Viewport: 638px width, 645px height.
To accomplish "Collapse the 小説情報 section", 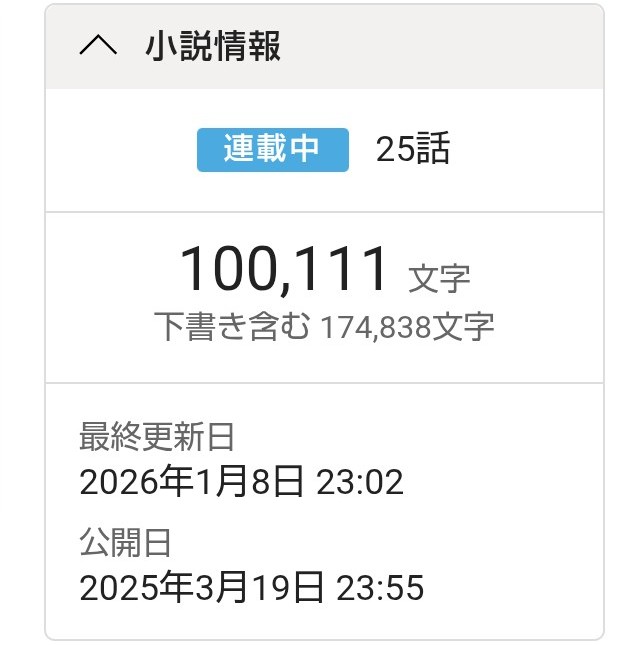I will tap(98, 48).
